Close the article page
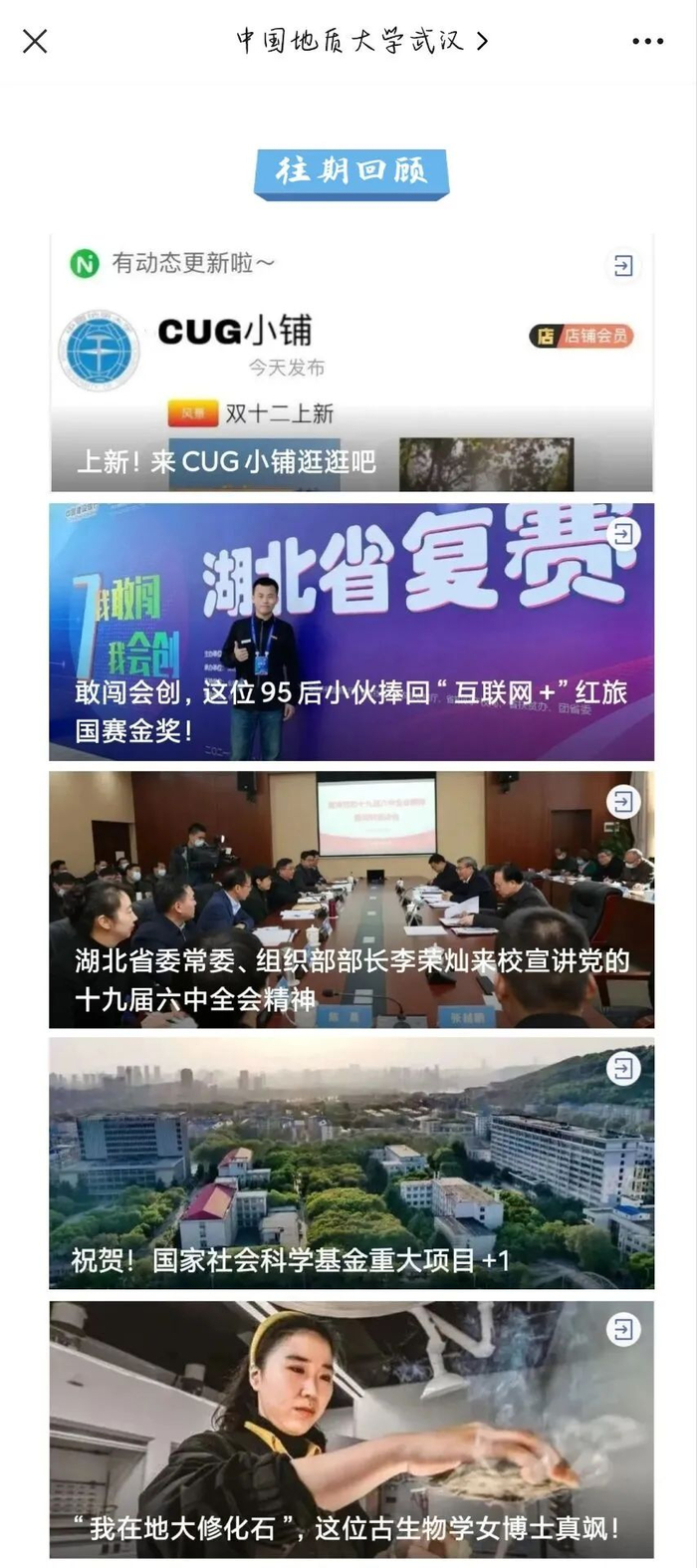Viewport: 697px width, 1568px height. coord(35,41)
